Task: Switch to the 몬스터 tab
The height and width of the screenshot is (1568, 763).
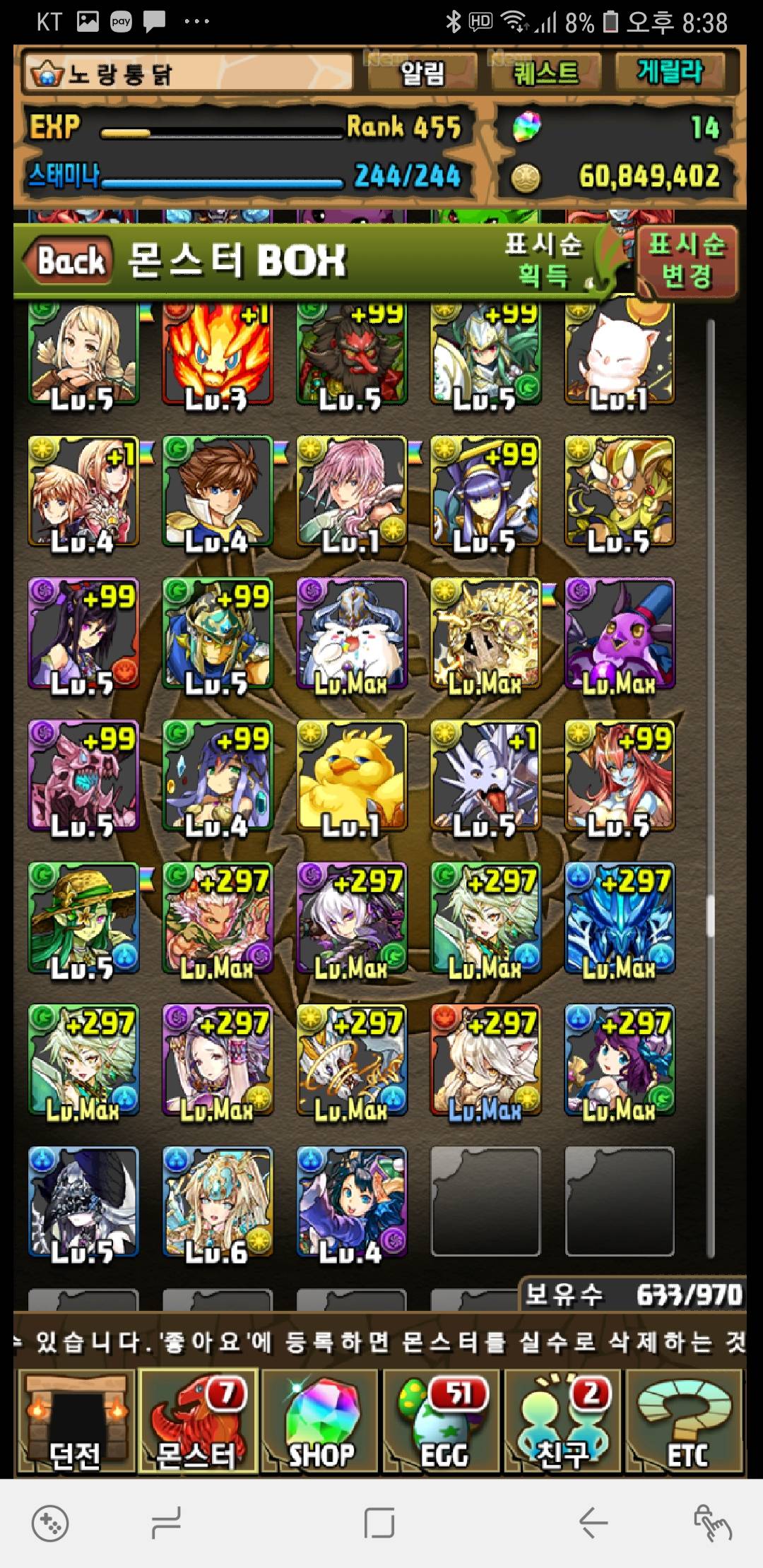Action: (196, 1421)
